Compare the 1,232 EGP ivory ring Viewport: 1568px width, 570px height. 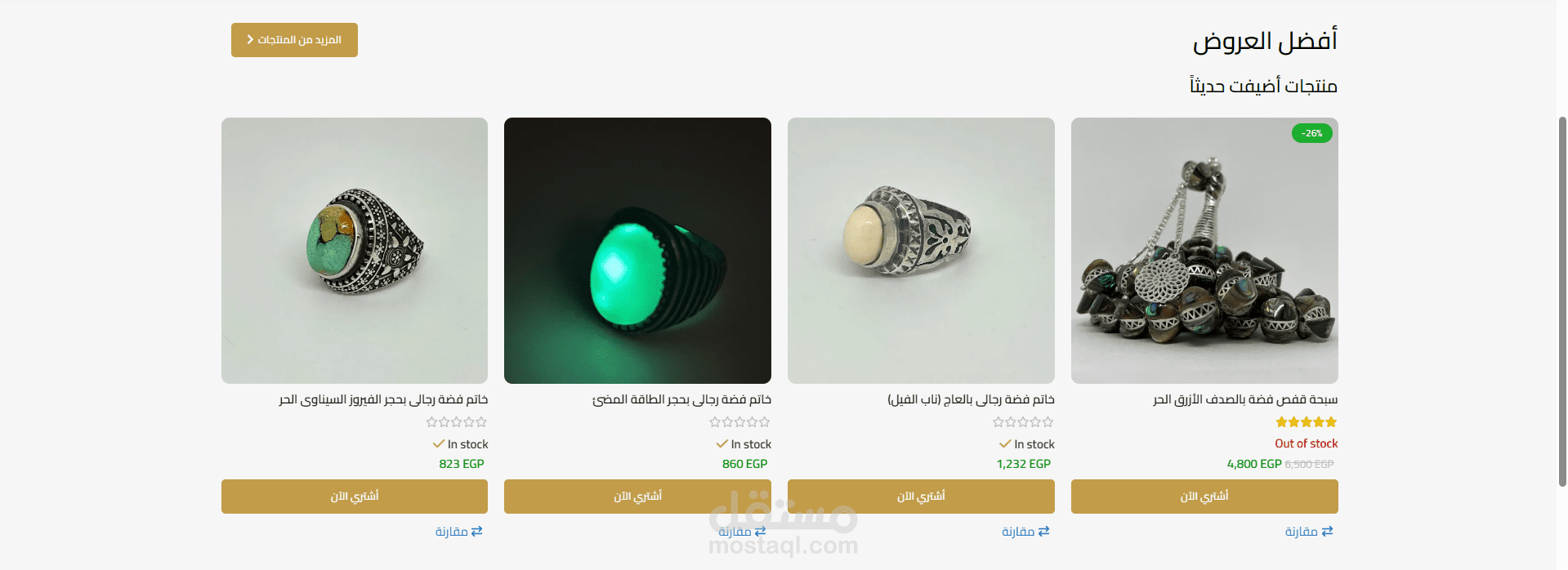(1025, 532)
